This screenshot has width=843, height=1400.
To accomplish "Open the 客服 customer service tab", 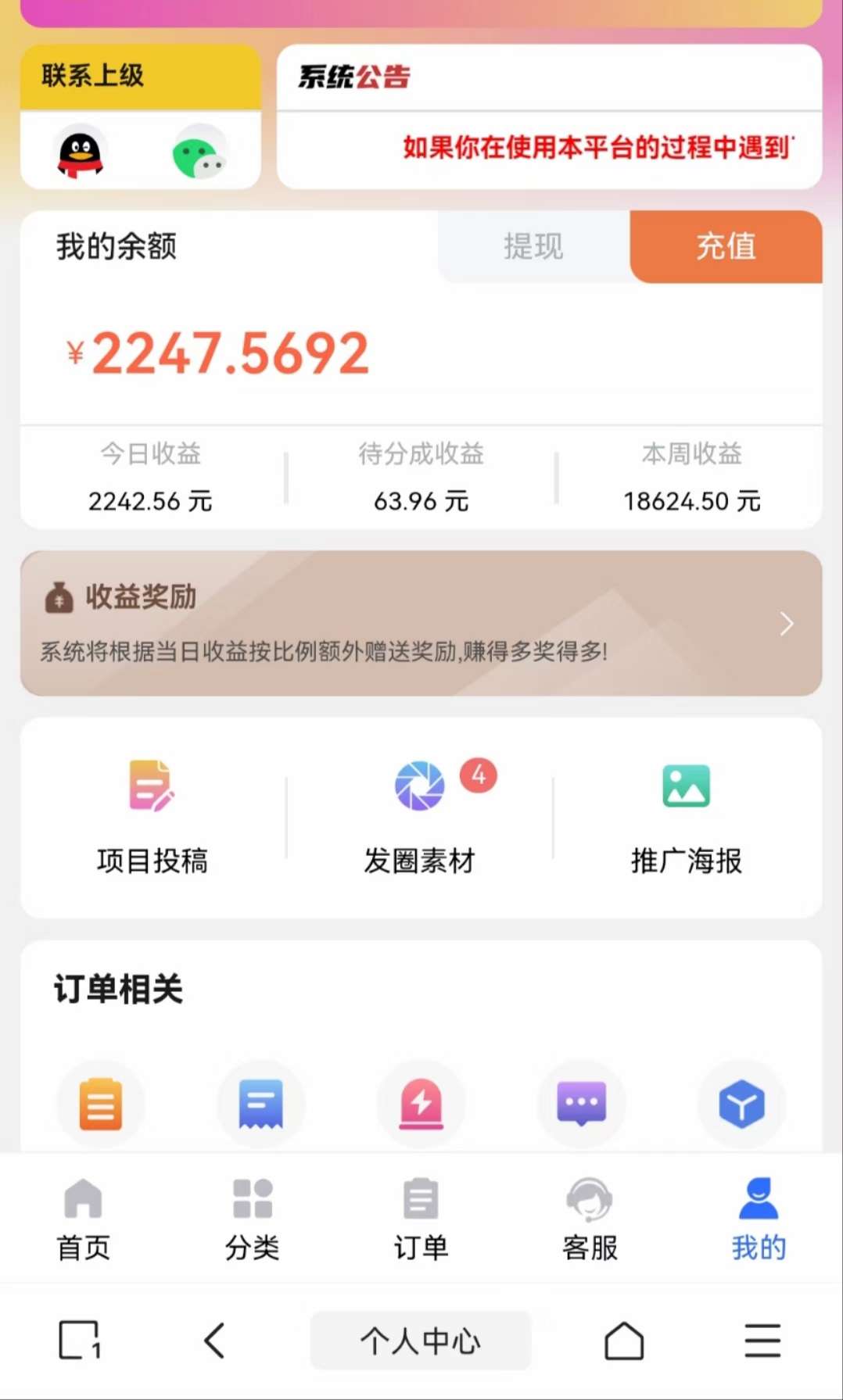I will click(x=590, y=1219).
